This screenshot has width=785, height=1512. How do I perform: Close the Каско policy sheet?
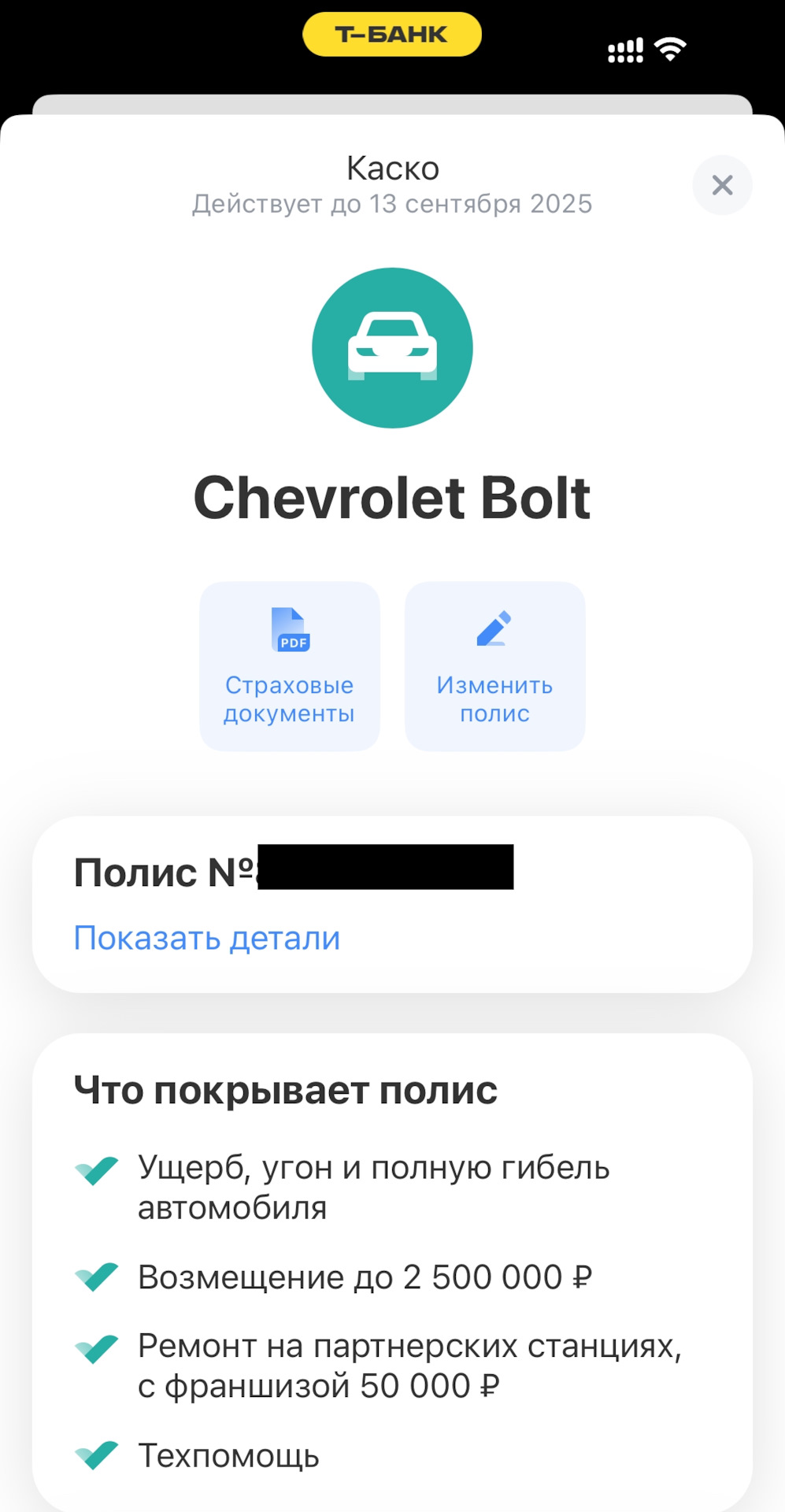(x=722, y=185)
